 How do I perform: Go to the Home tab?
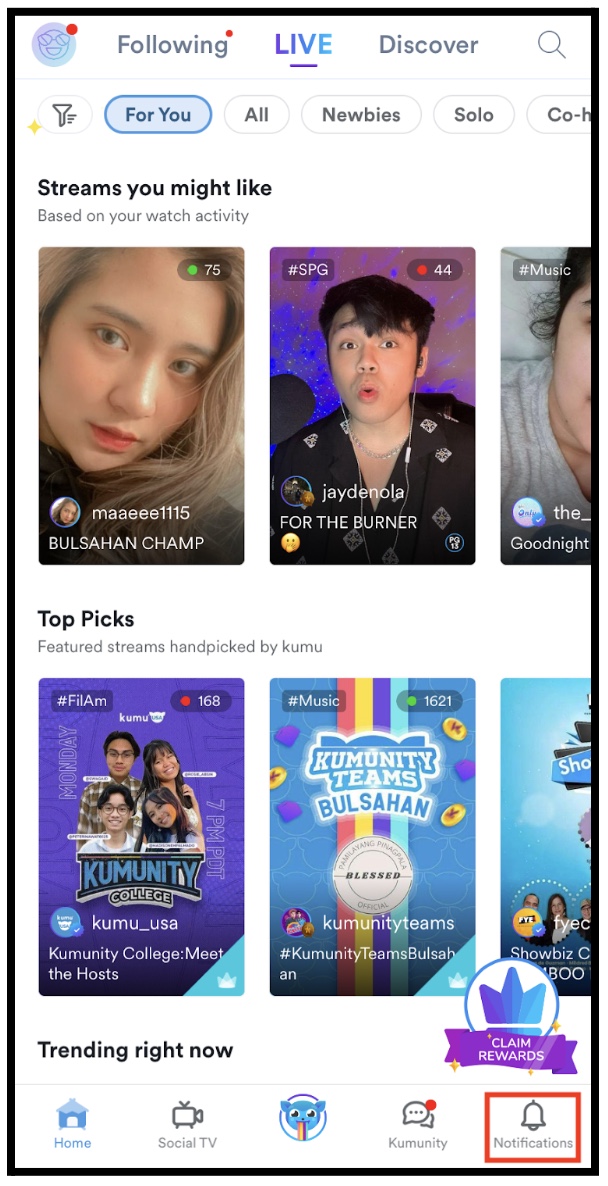pyautogui.click(x=73, y=1125)
